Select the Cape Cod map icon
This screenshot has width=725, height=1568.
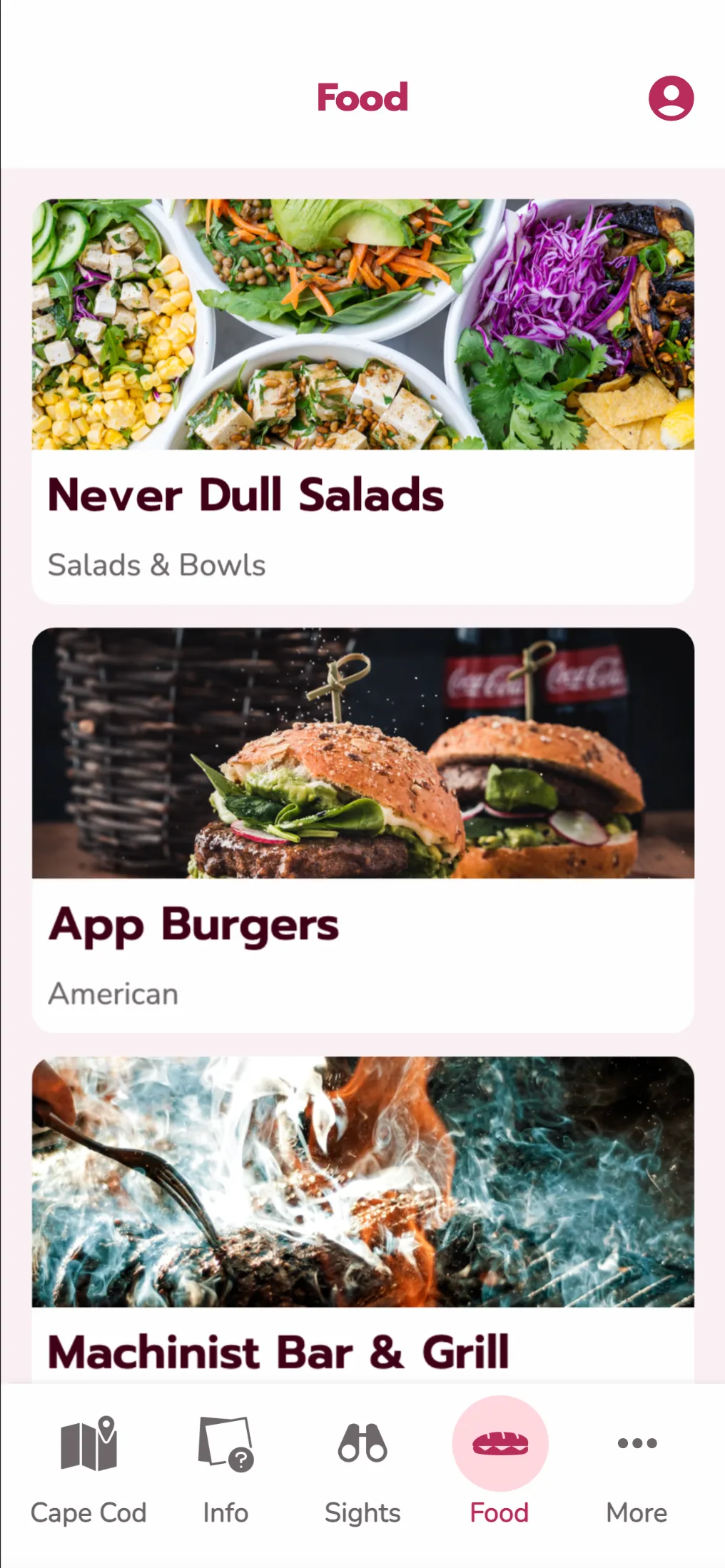point(88,1447)
